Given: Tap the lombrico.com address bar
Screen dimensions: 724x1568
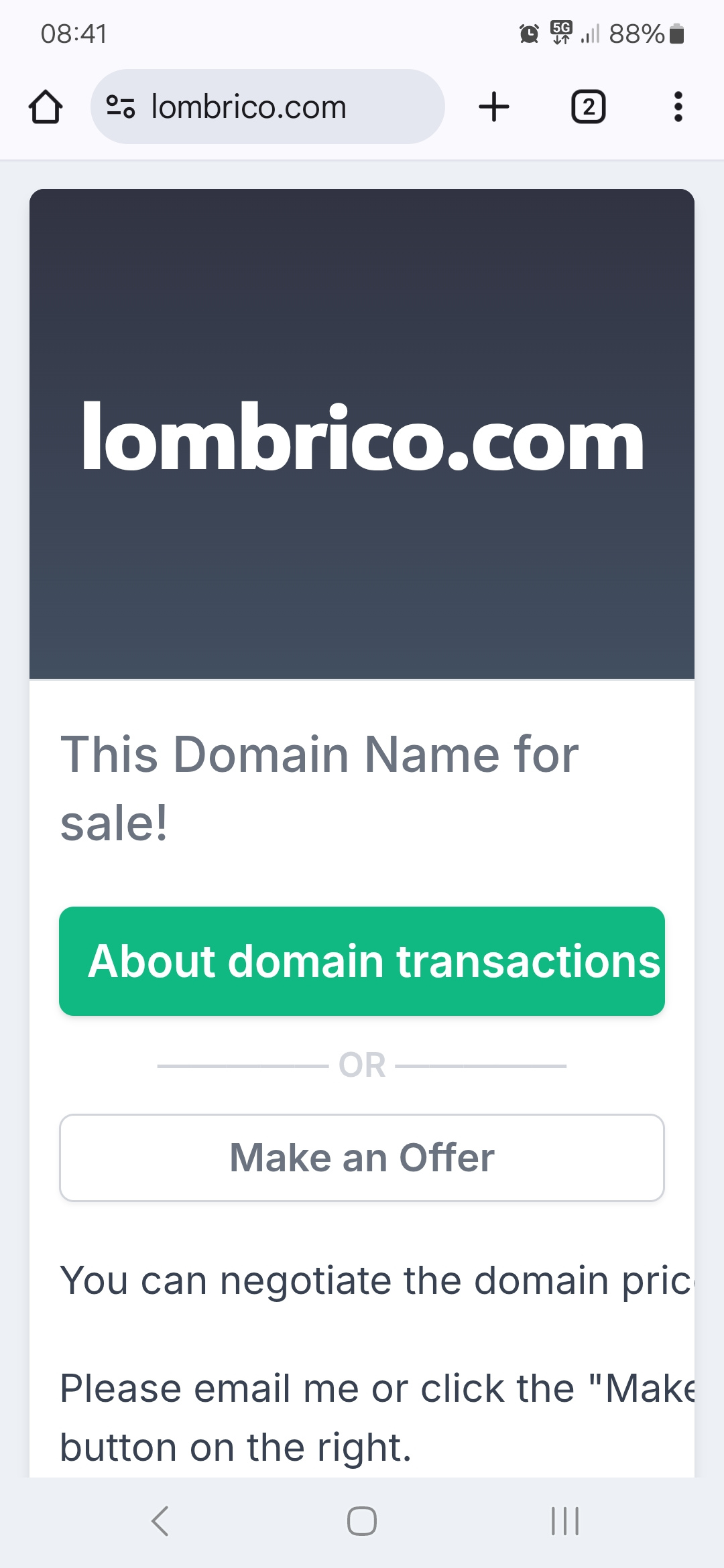Looking at the screenshot, I should coord(267,107).
